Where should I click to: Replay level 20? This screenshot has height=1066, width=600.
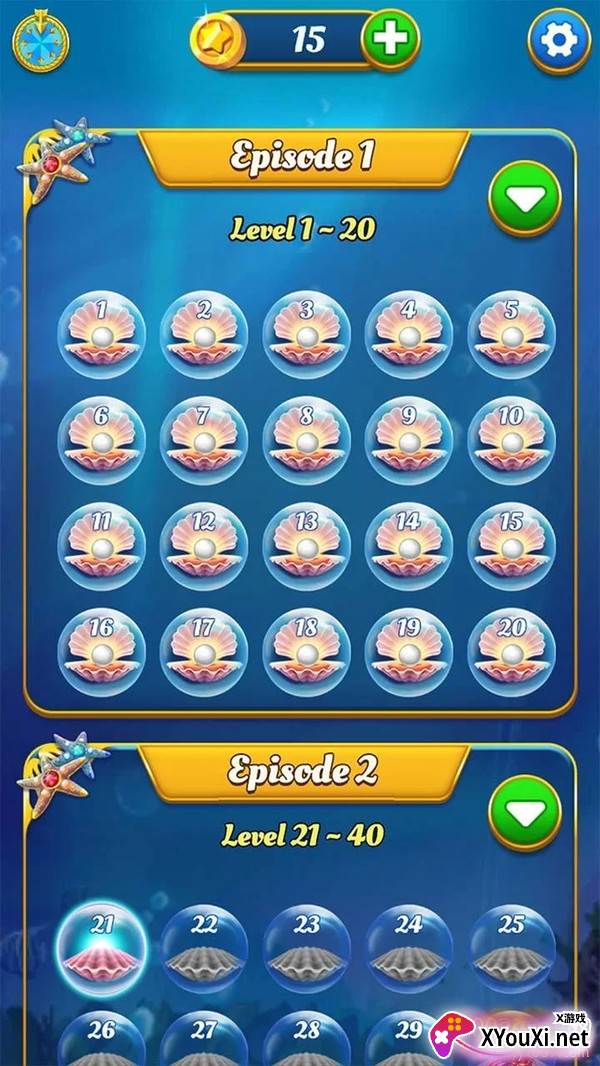click(x=511, y=652)
